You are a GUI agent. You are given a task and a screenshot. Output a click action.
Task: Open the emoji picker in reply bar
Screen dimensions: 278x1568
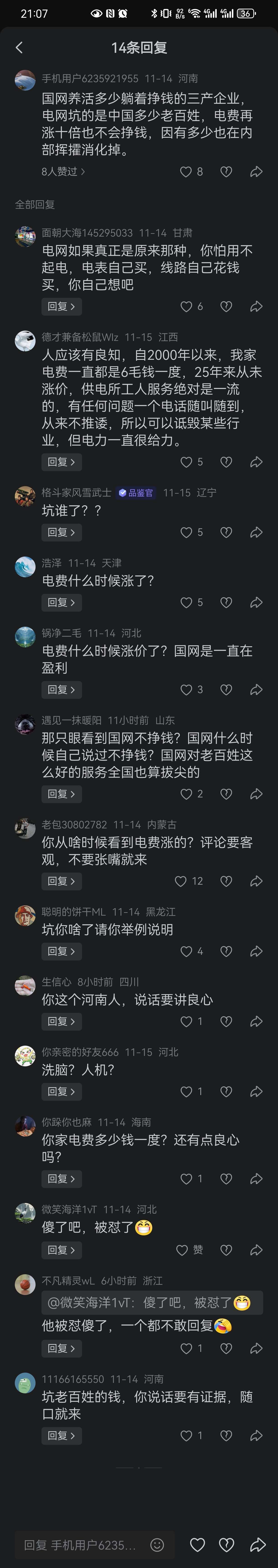point(157,1545)
